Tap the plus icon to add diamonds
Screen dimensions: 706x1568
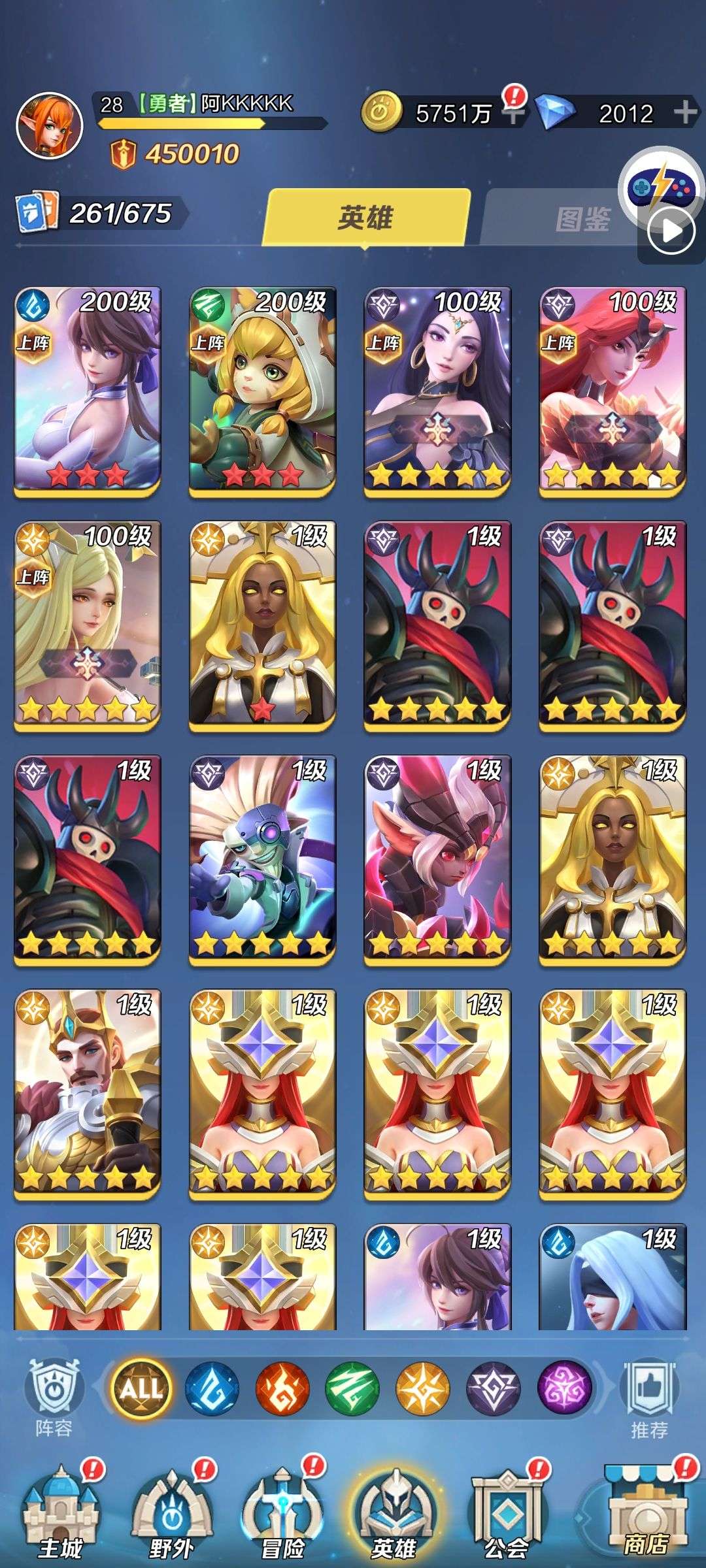pos(684,112)
